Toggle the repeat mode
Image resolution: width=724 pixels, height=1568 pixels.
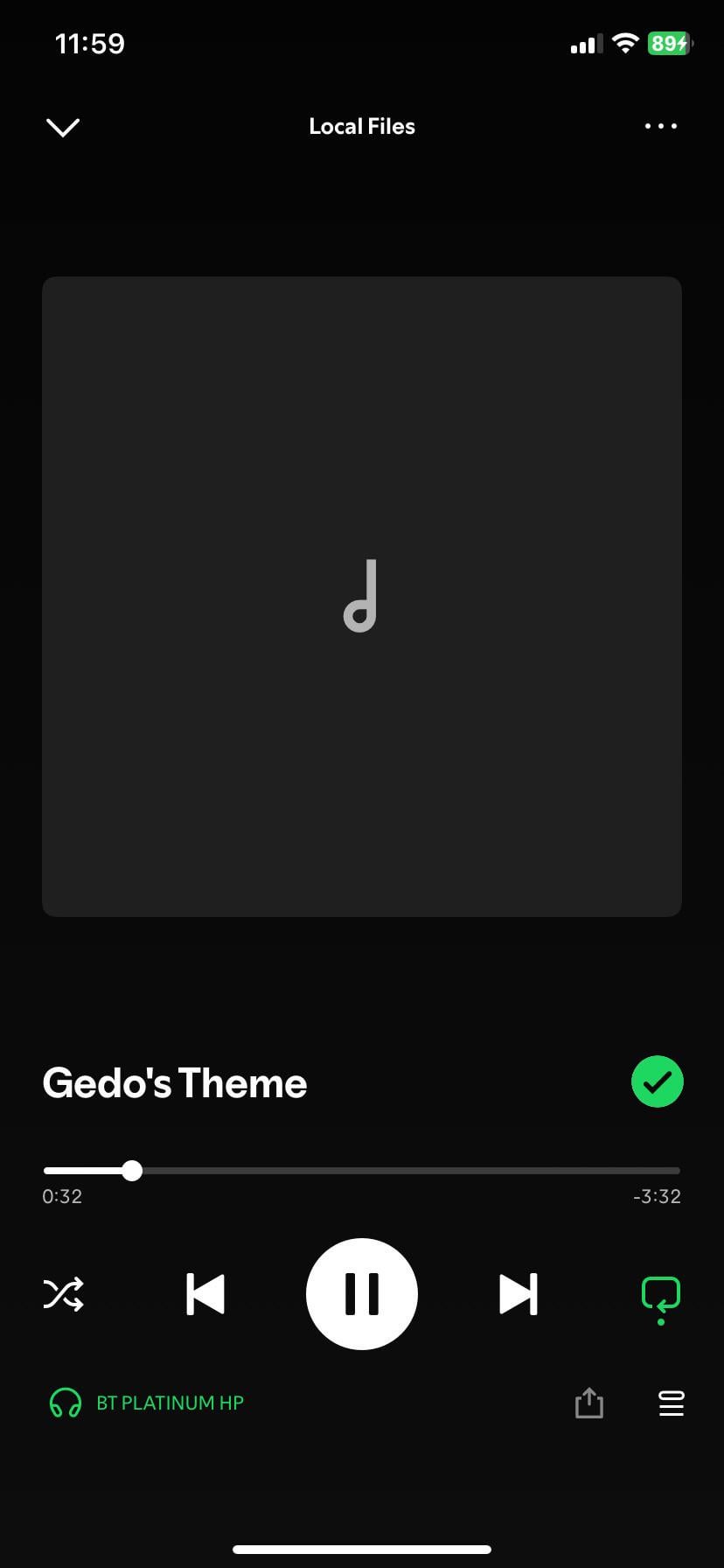[660, 1298]
